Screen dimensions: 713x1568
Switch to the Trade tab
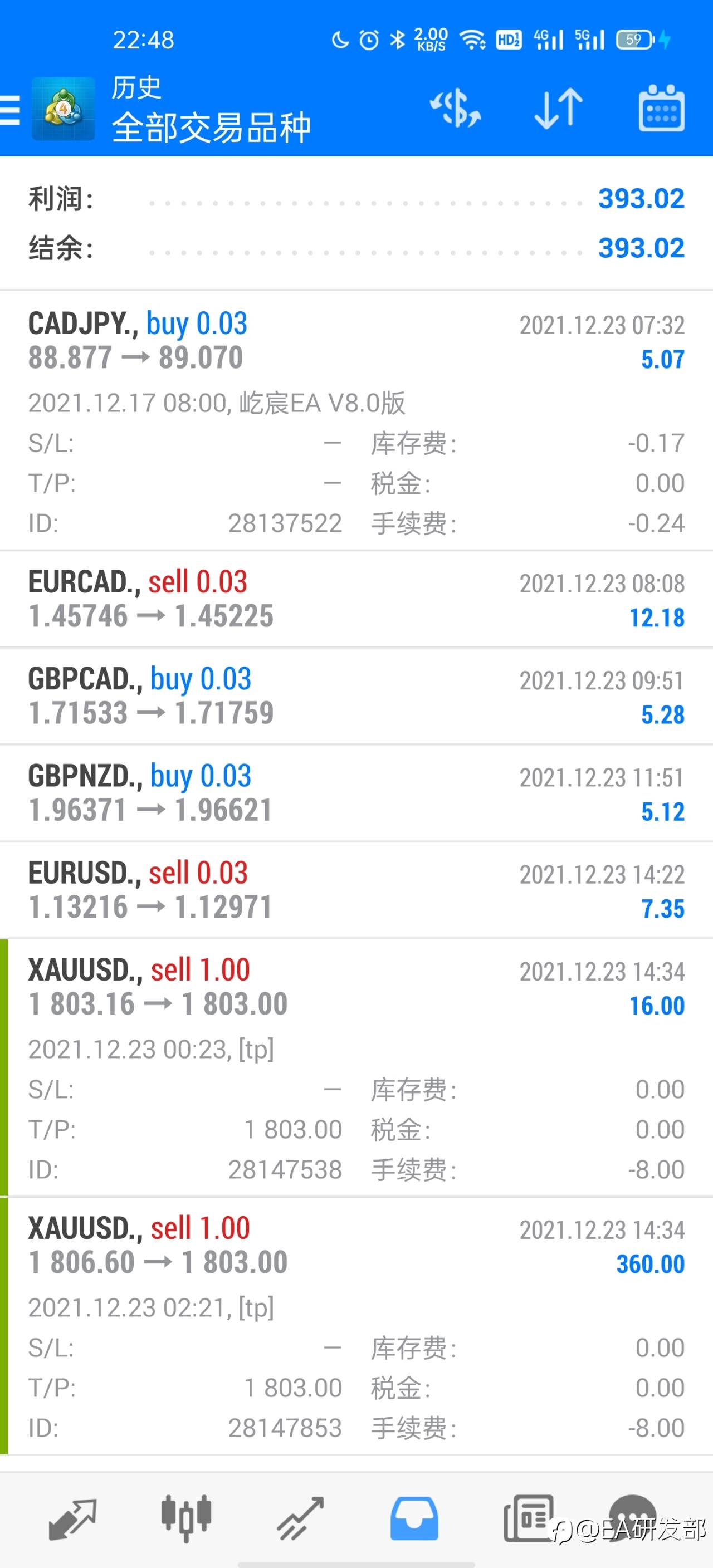pos(300,1520)
